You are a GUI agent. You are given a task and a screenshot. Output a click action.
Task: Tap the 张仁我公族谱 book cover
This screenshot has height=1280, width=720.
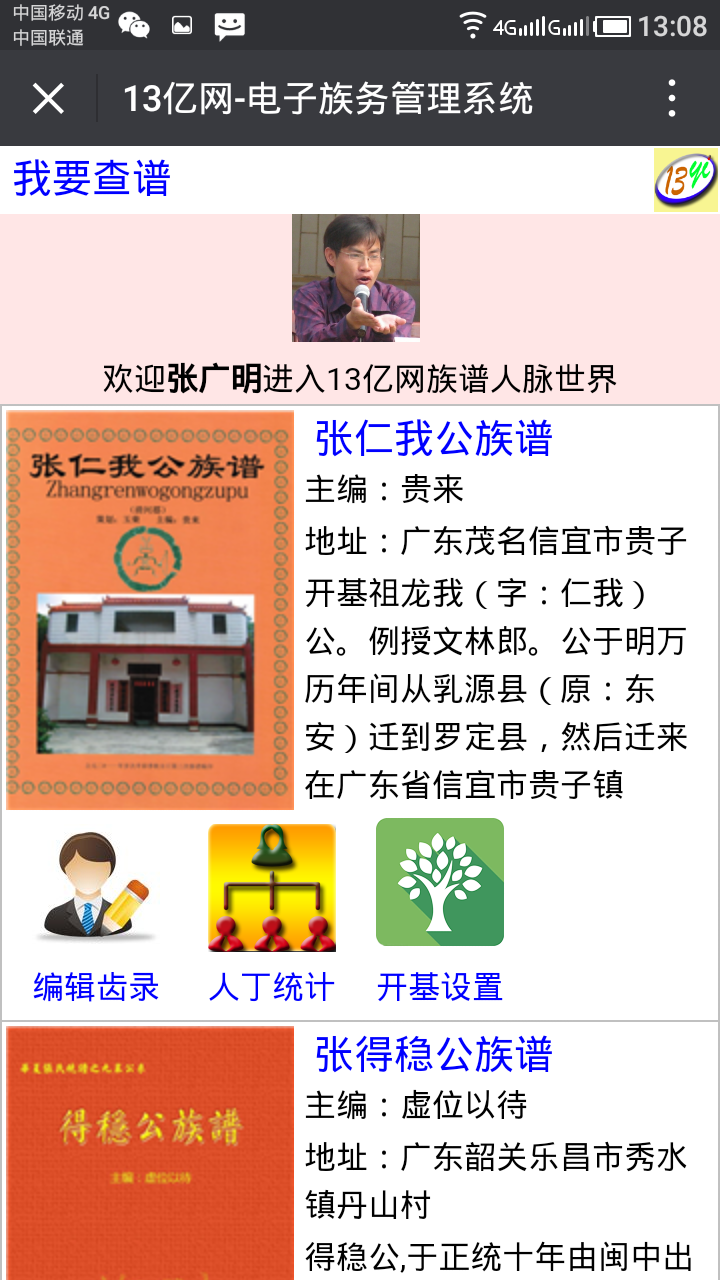point(150,610)
